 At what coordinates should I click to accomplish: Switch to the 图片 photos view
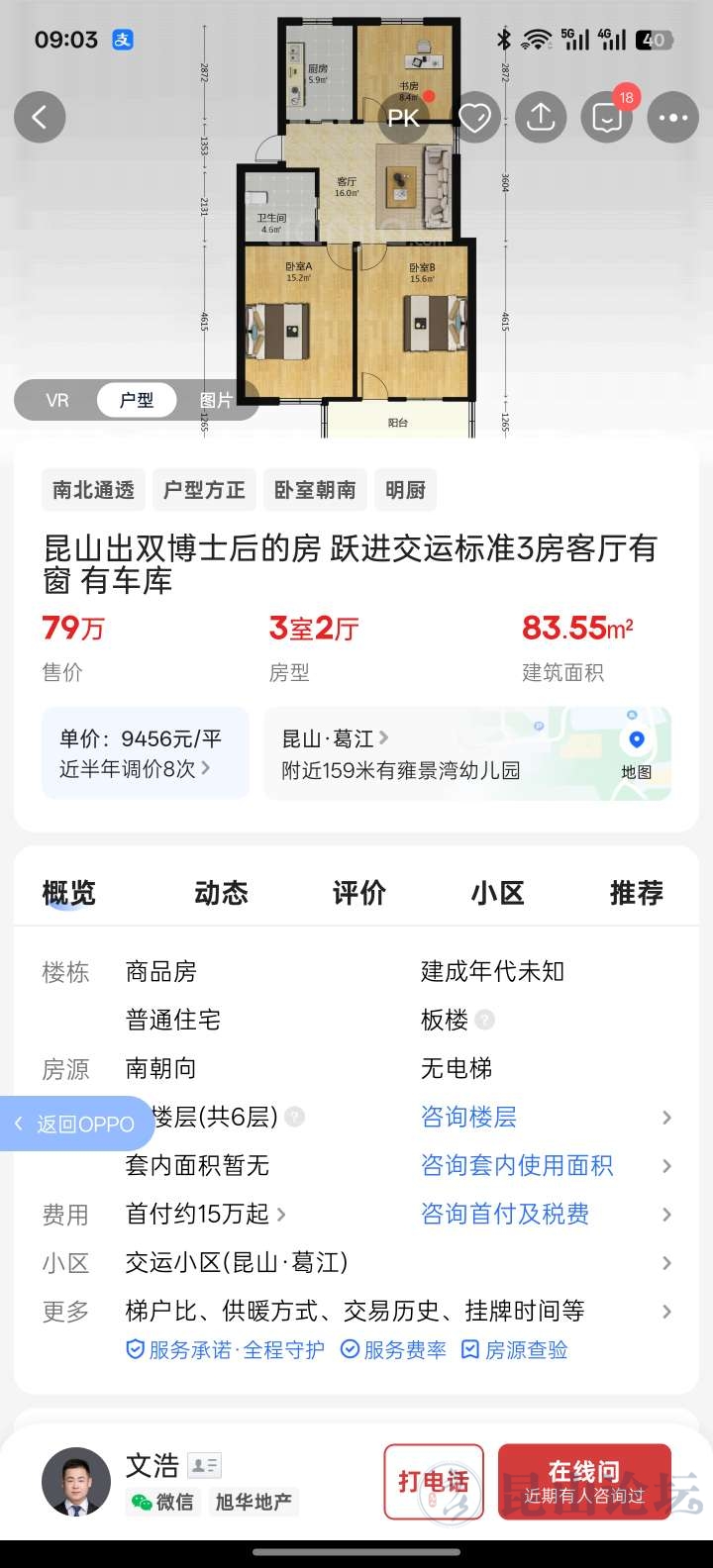[216, 400]
